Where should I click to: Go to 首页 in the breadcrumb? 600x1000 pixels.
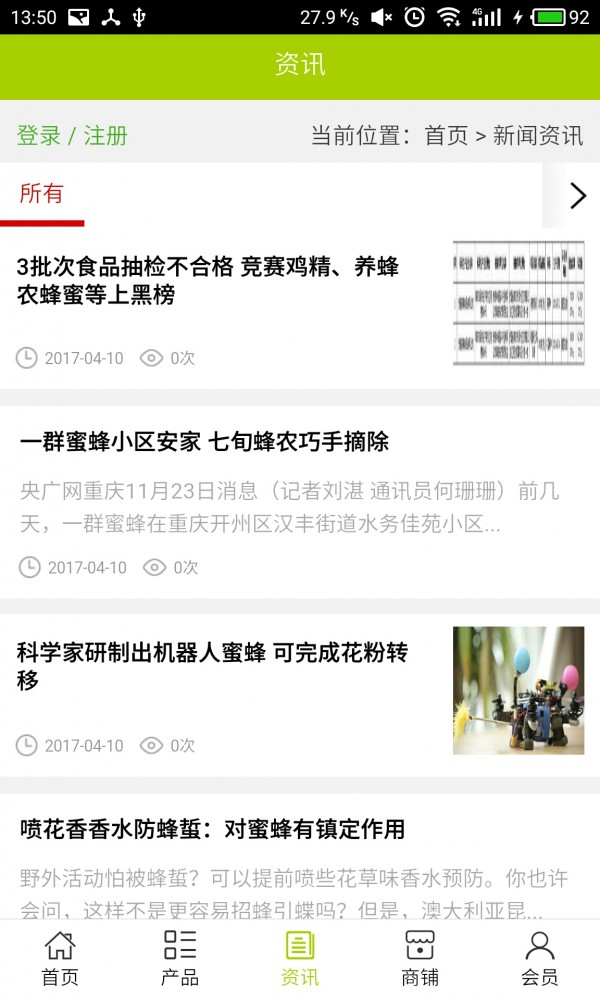(x=446, y=136)
